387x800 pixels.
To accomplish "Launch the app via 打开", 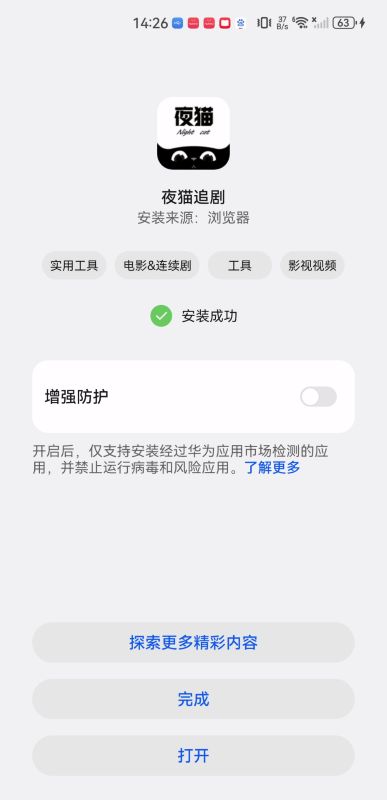I will click(193, 756).
